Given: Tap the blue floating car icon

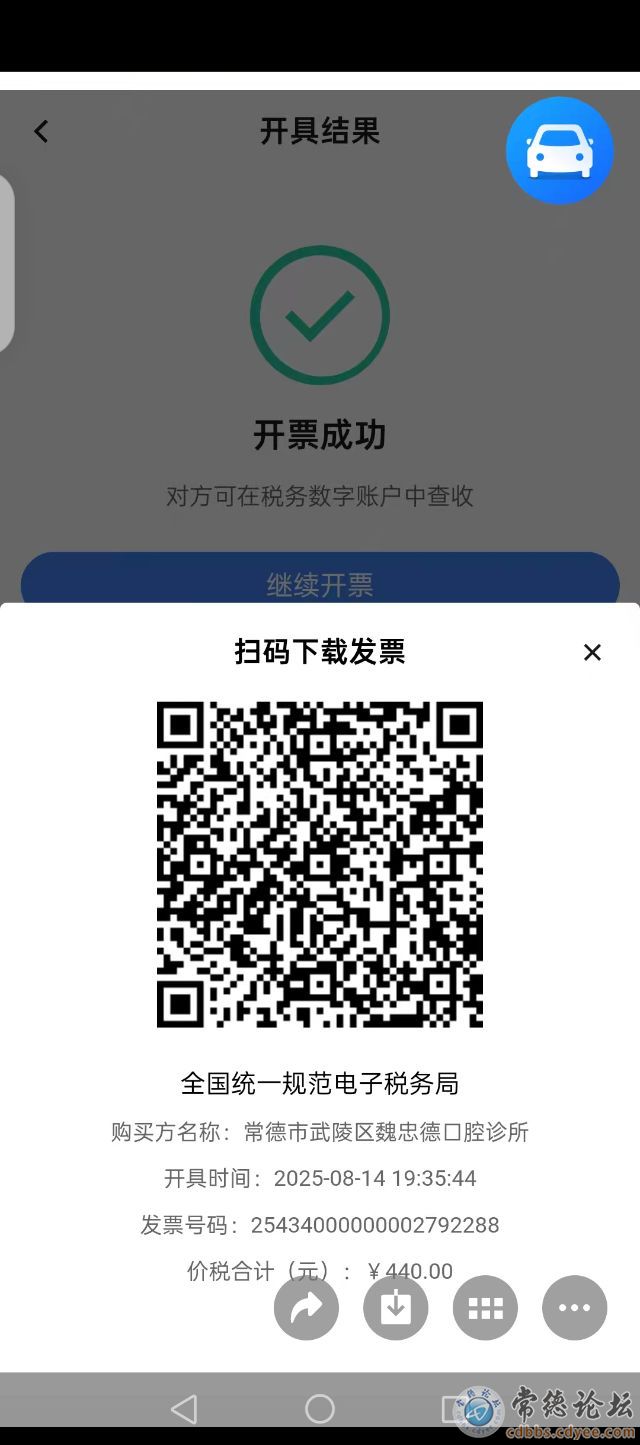Looking at the screenshot, I should 559,151.
